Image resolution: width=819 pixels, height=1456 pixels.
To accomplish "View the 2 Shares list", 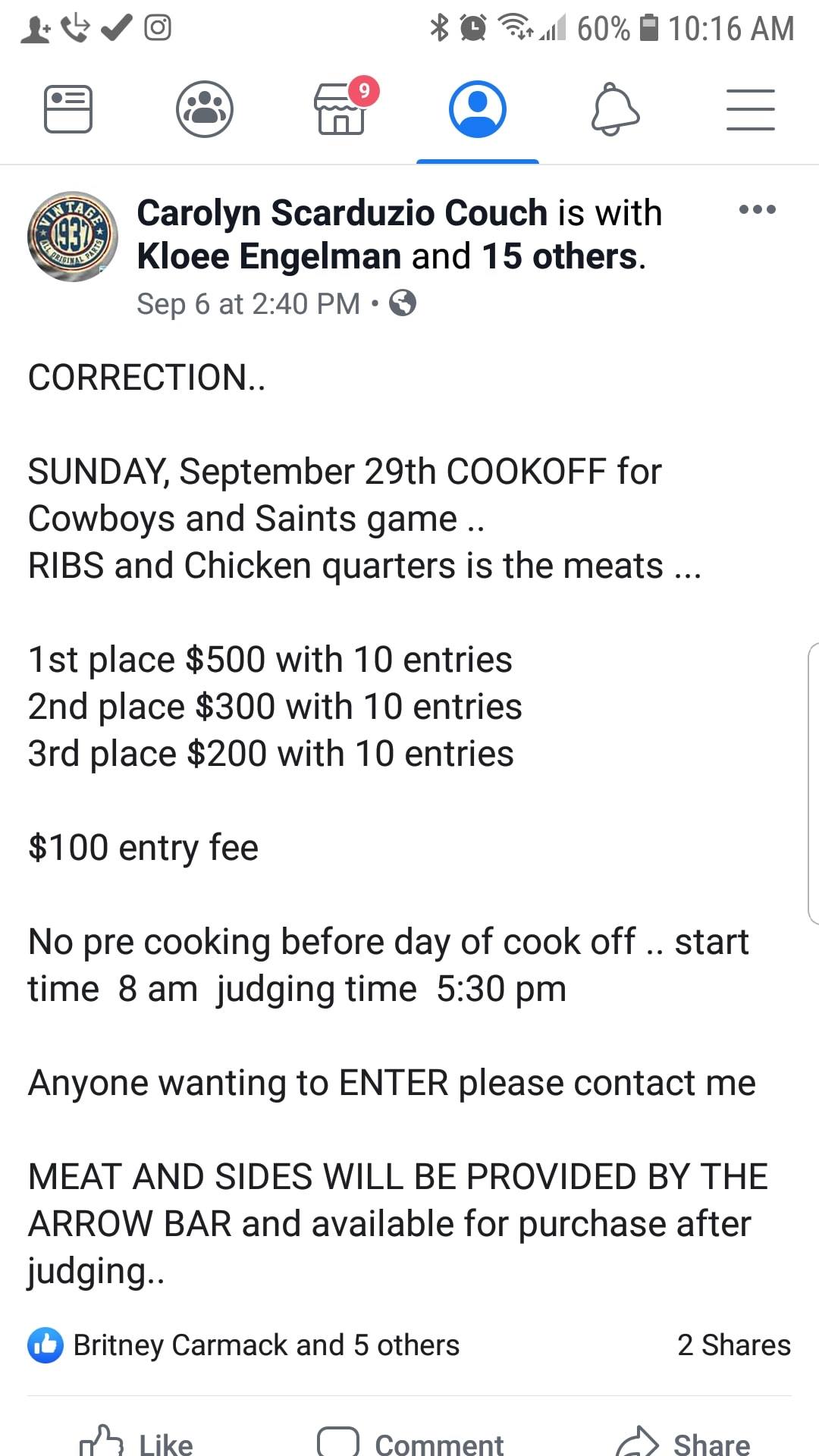I will 733,1345.
